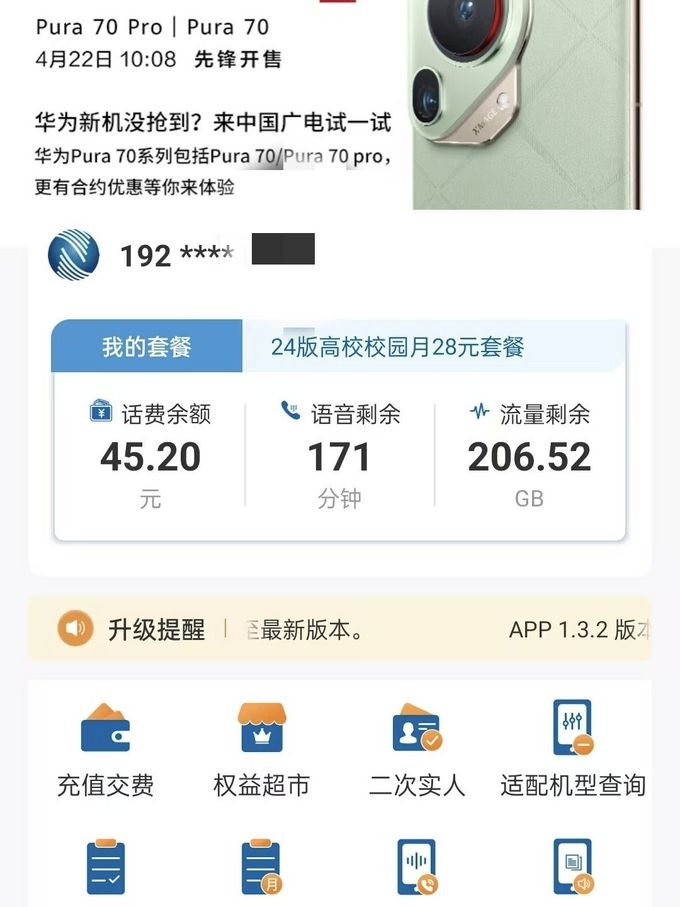Check the 语音剩余 minutes

pyautogui.click(x=339, y=455)
